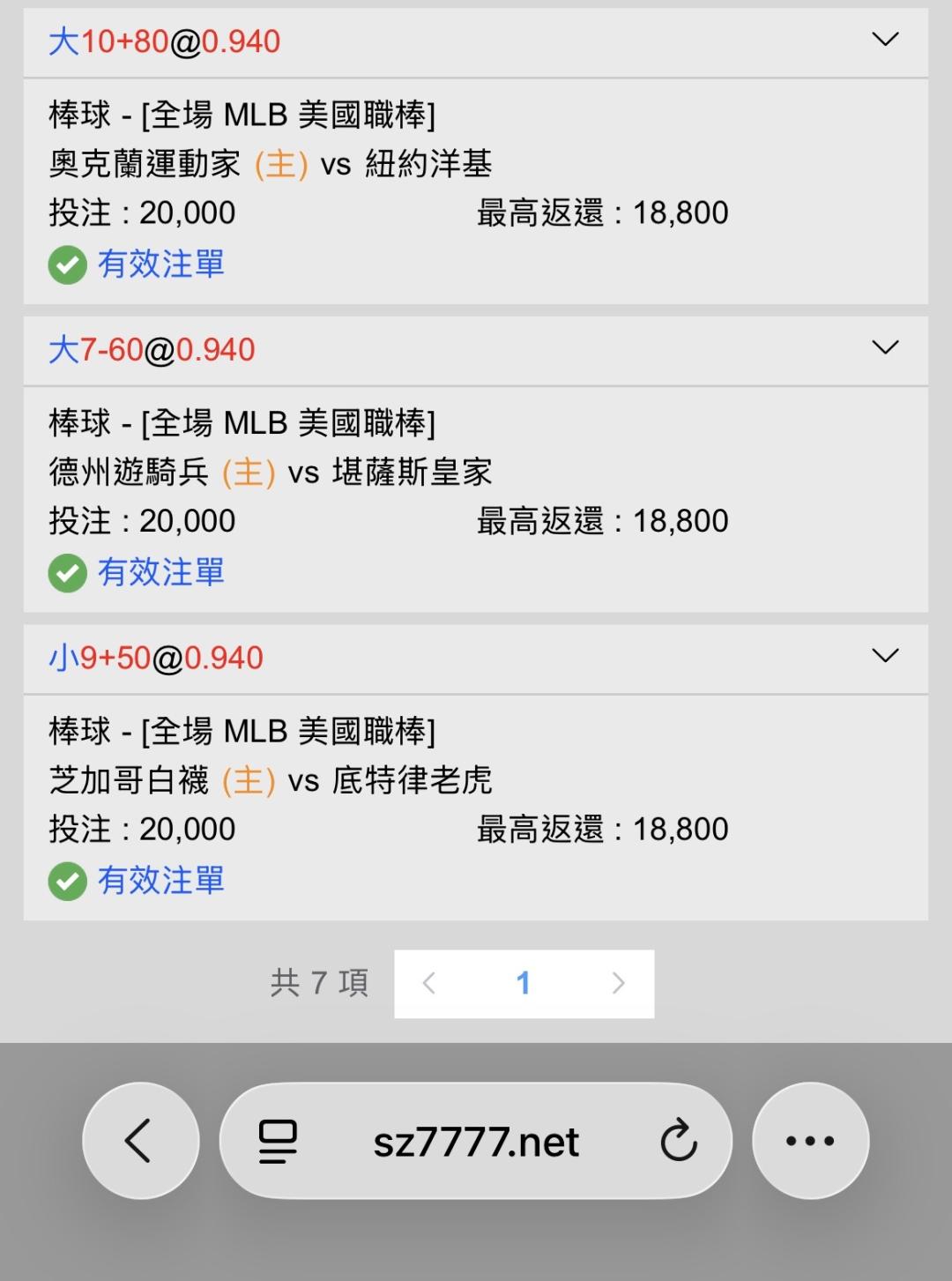Image resolution: width=952 pixels, height=1281 pixels.
Task: Go to the next results page
Action: coord(618,983)
